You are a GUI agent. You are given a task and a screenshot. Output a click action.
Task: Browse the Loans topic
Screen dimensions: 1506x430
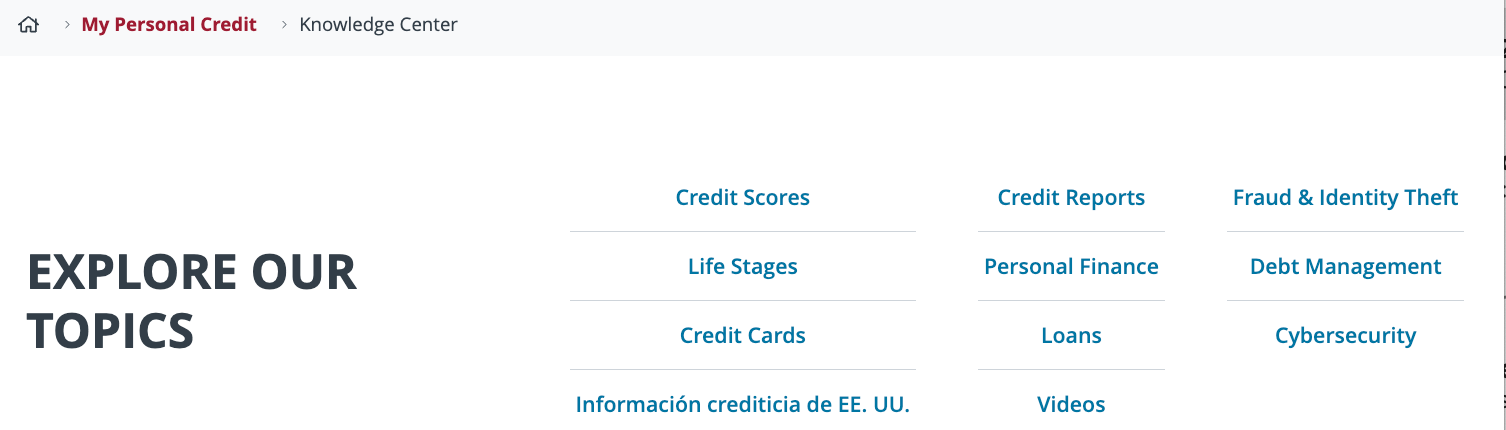1071,336
